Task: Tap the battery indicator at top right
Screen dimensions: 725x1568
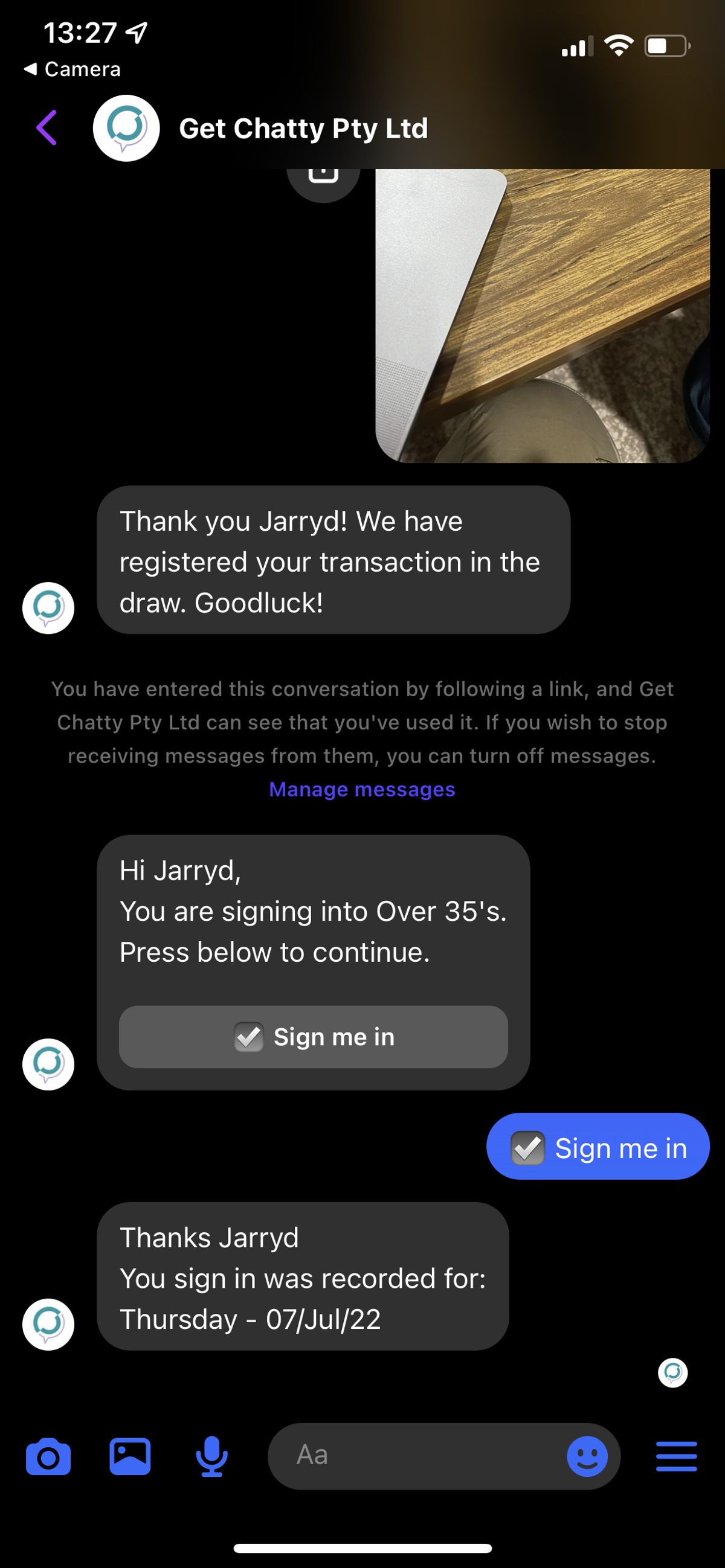Action: click(x=665, y=45)
